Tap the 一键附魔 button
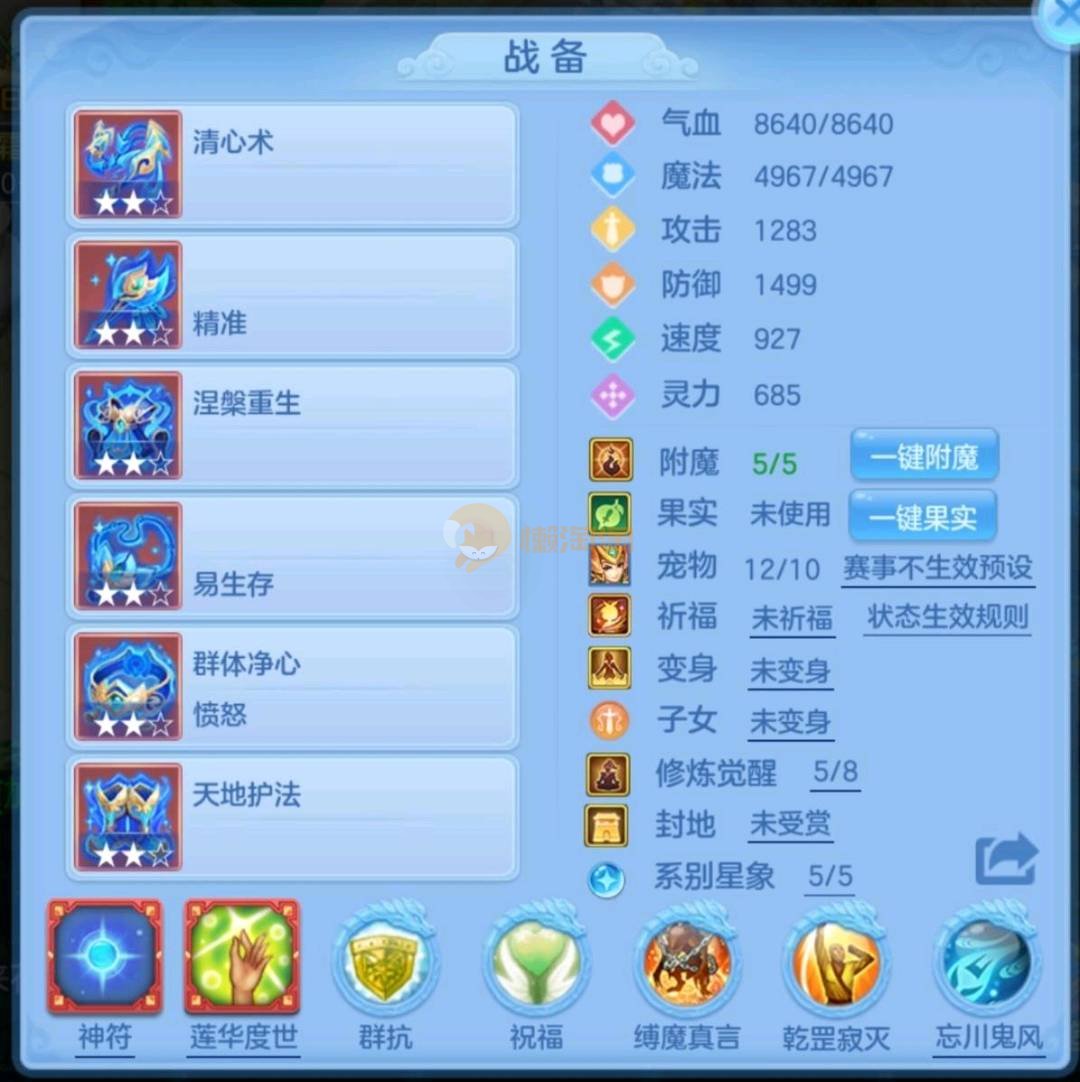 tap(923, 459)
